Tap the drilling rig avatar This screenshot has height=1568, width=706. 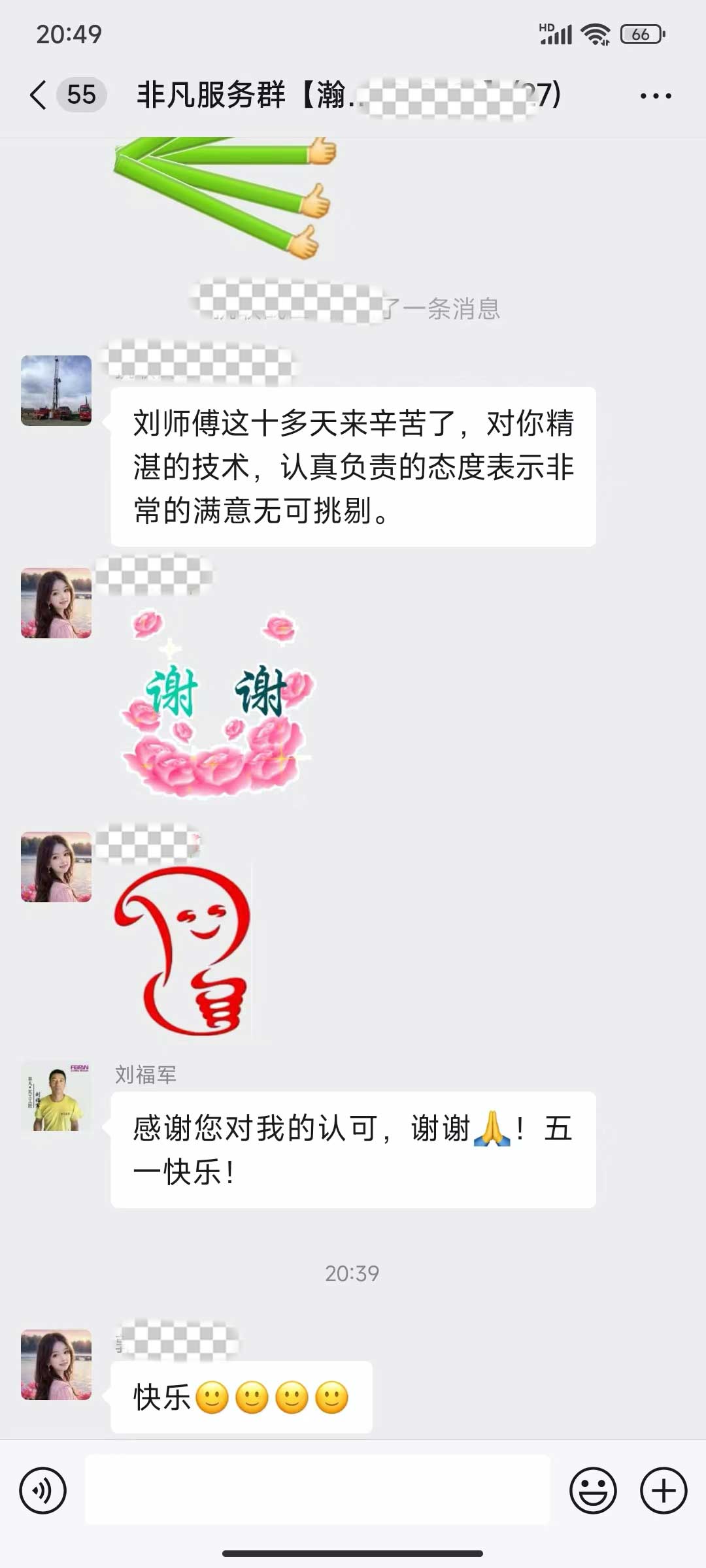(56, 391)
